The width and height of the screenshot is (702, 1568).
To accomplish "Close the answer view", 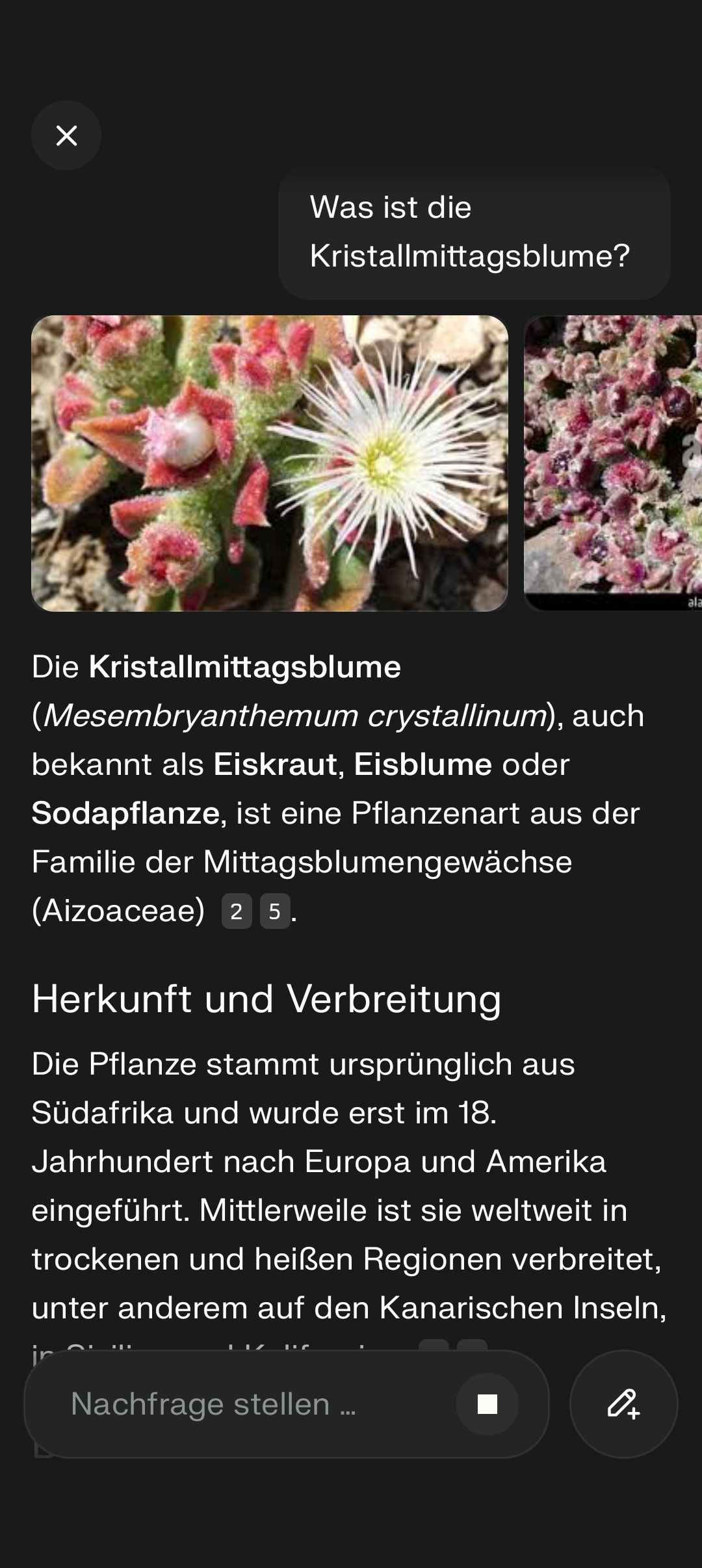I will pyautogui.click(x=66, y=135).
